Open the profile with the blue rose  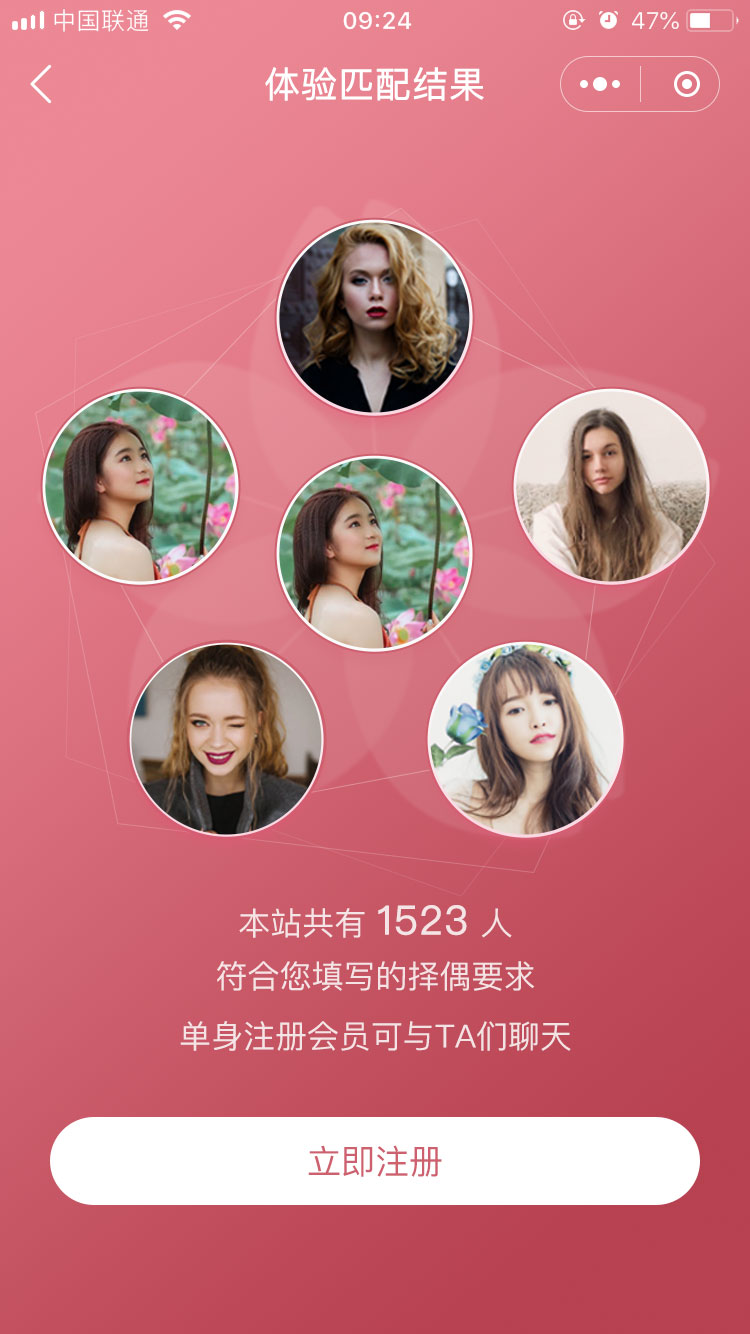(525, 739)
